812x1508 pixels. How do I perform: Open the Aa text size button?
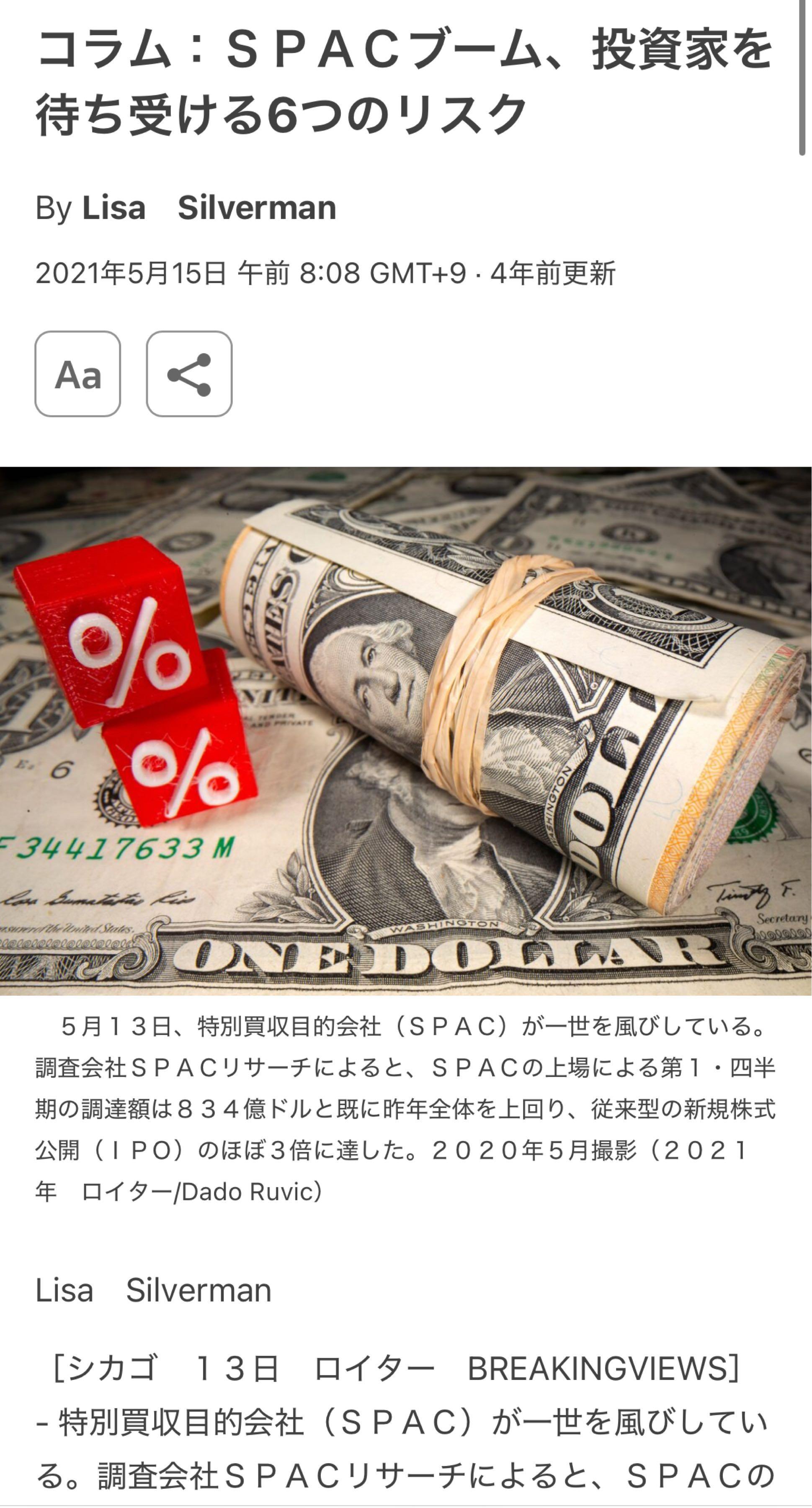pyautogui.click(x=78, y=374)
